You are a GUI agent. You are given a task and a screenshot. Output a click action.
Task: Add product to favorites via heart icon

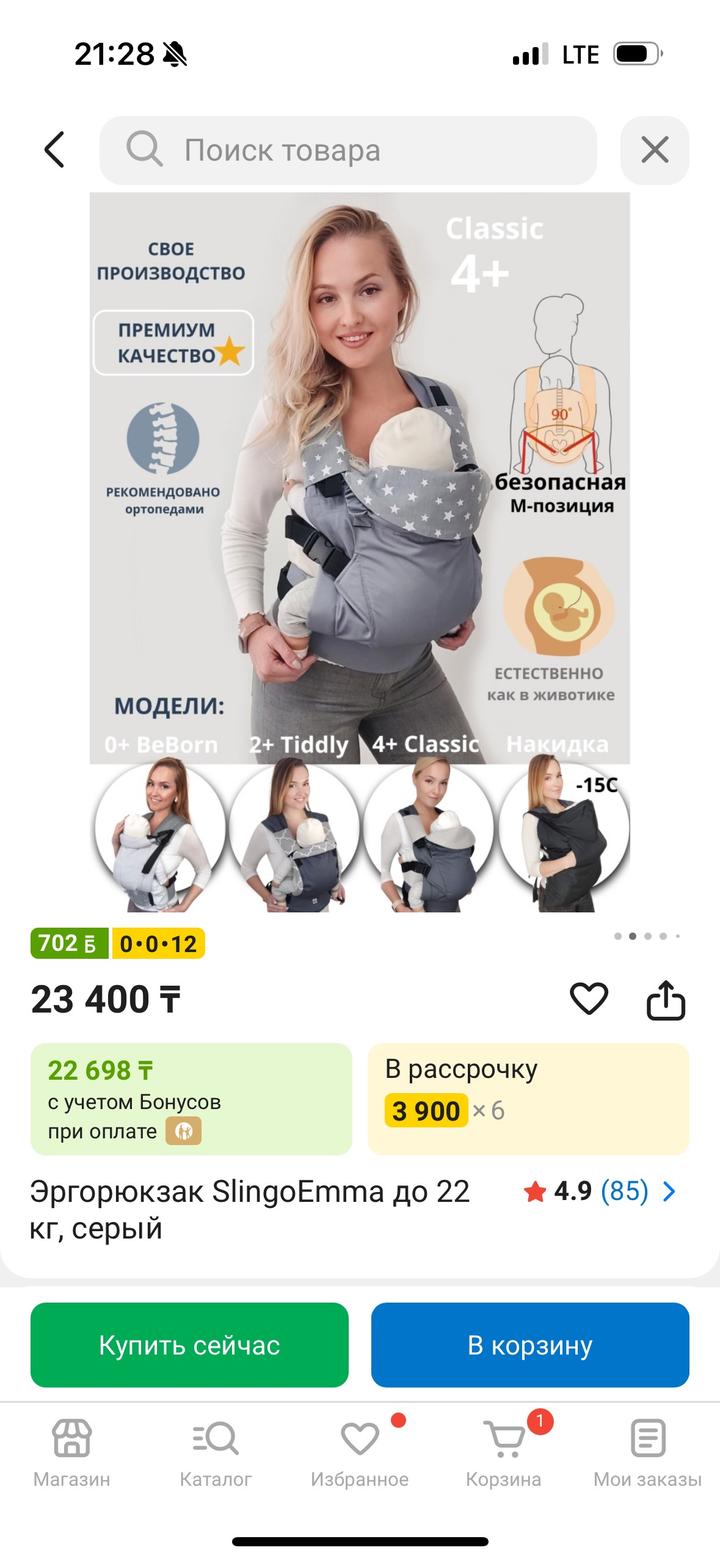(x=589, y=999)
